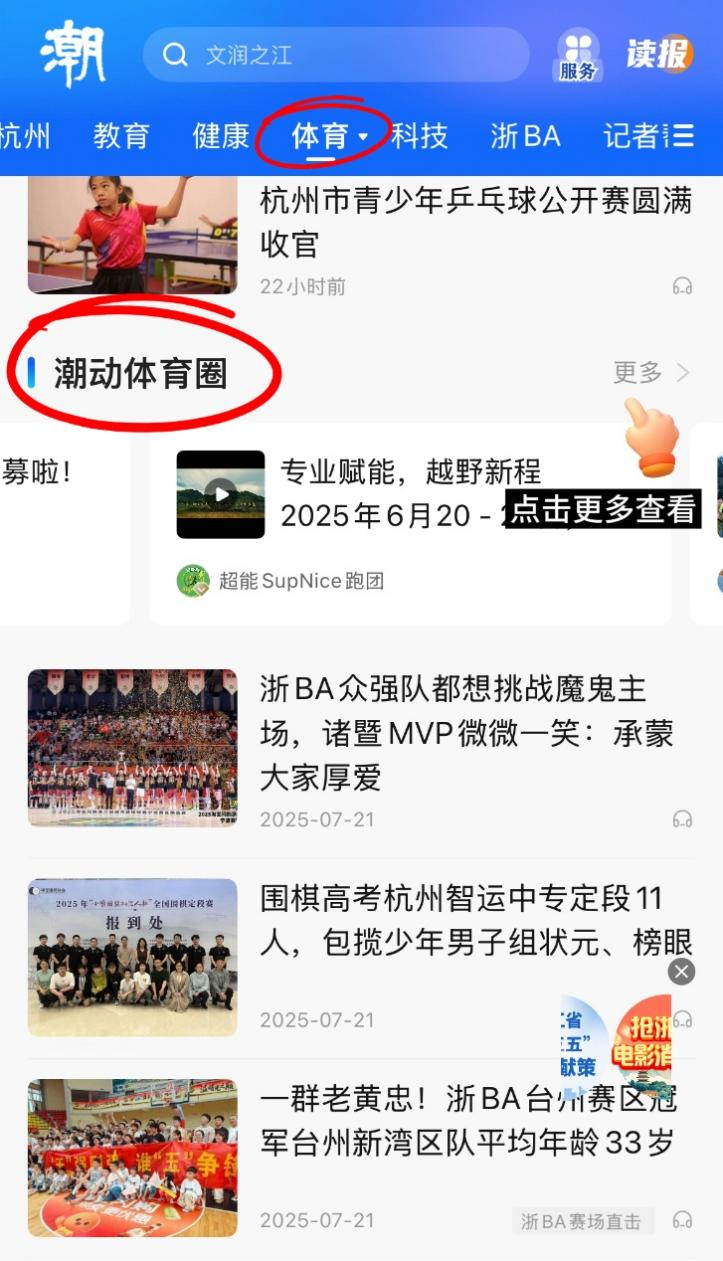Viewport: 723px width, 1261px height.
Task: Open article 浙BA众强队都想挑战魔鬼主场
Action: pos(466,732)
